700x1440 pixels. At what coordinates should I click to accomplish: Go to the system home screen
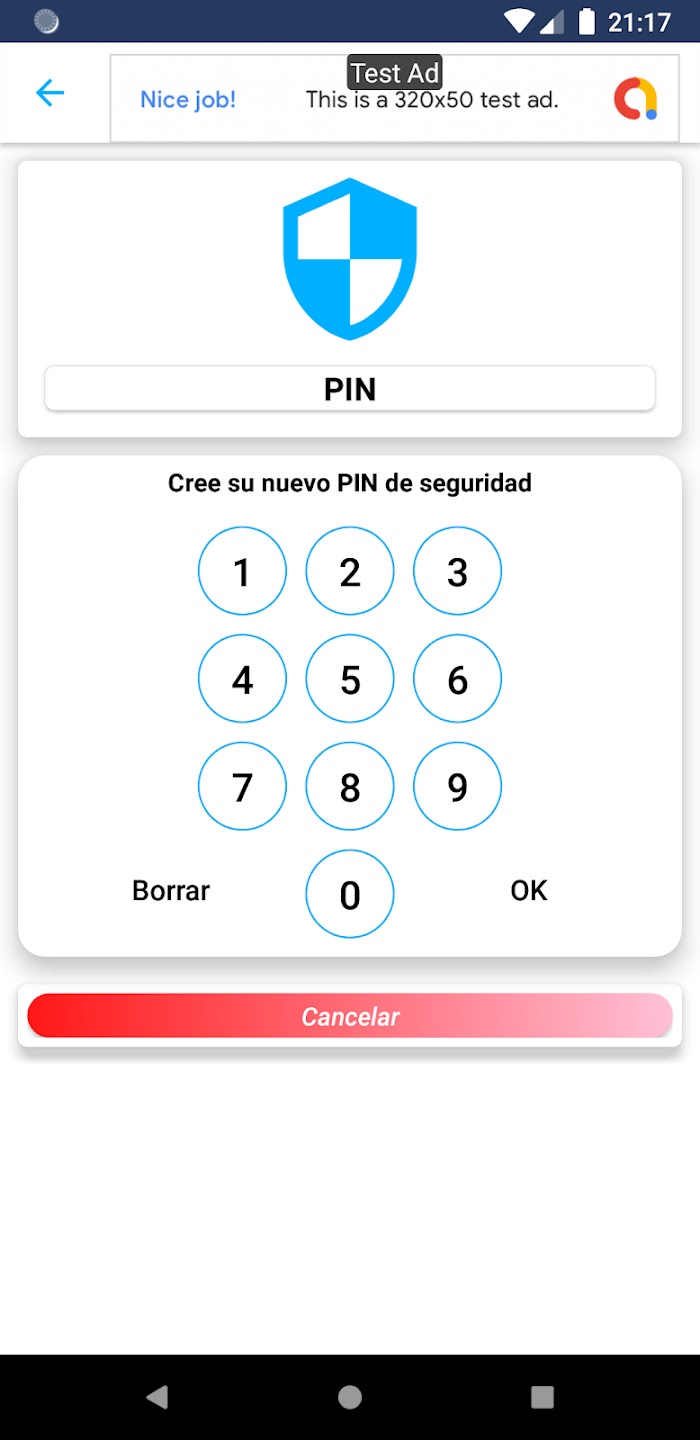pos(350,1397)
